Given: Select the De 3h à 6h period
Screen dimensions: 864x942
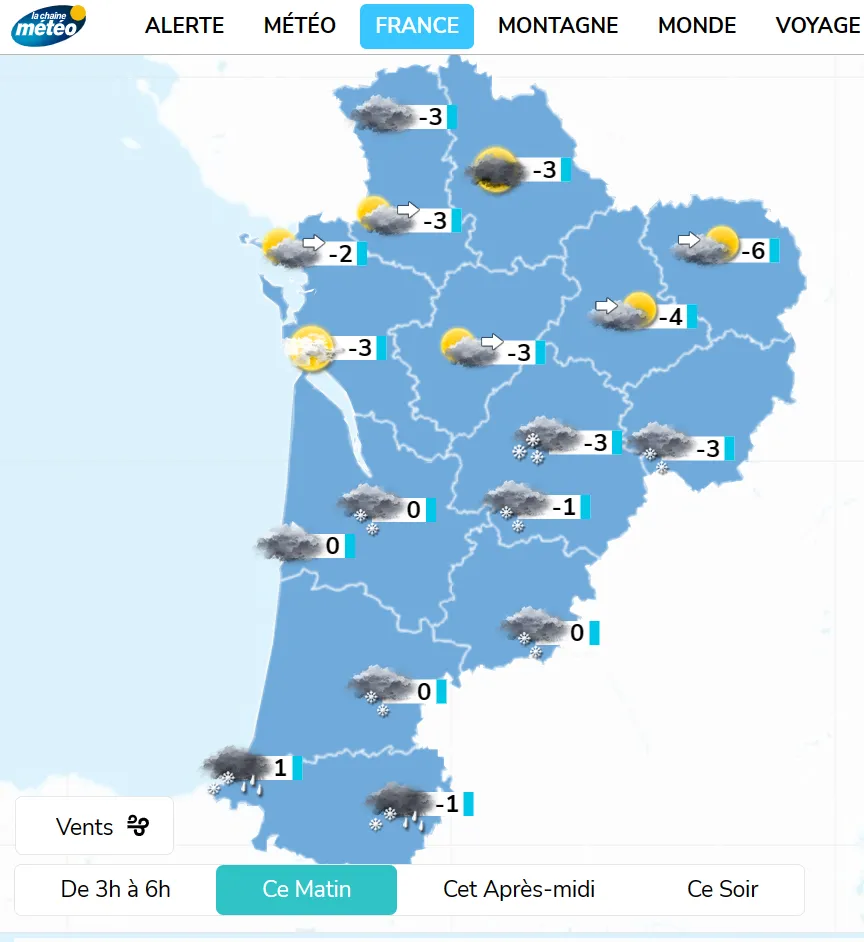Looking at the screenshot, I should tap(116, 889).
